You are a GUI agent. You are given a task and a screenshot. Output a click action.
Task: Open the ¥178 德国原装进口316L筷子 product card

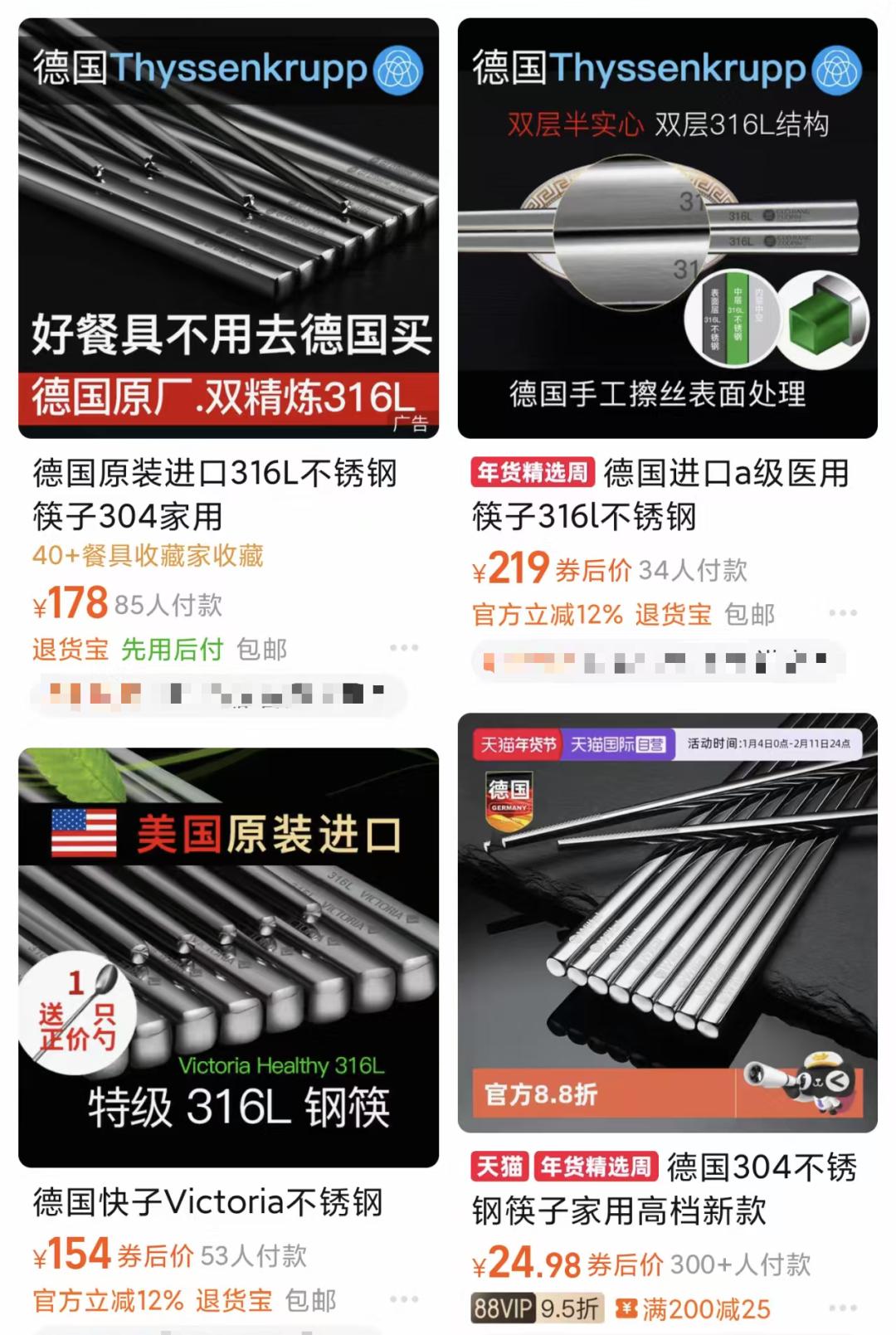[x=228, y=228]
